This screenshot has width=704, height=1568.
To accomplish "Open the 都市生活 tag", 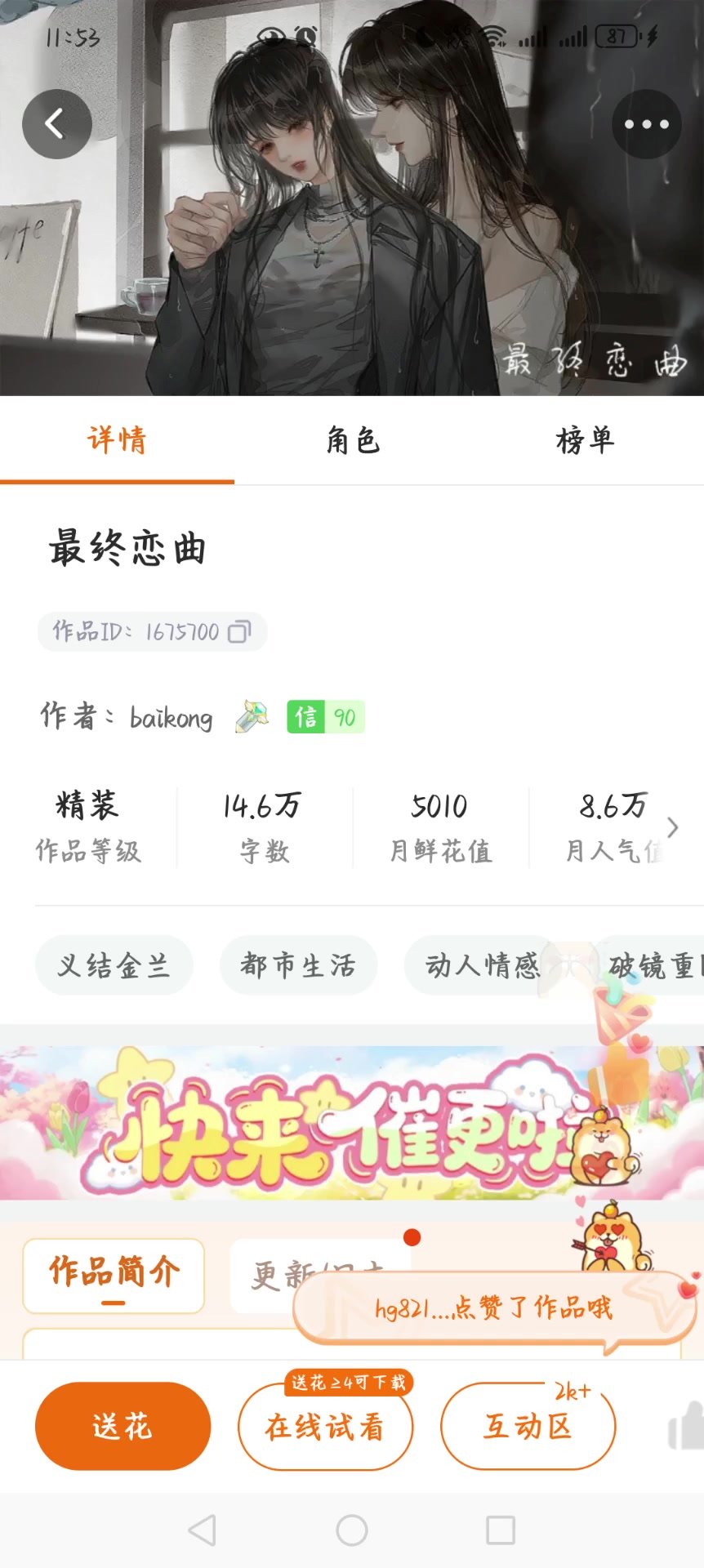I will tap(298, 965).
